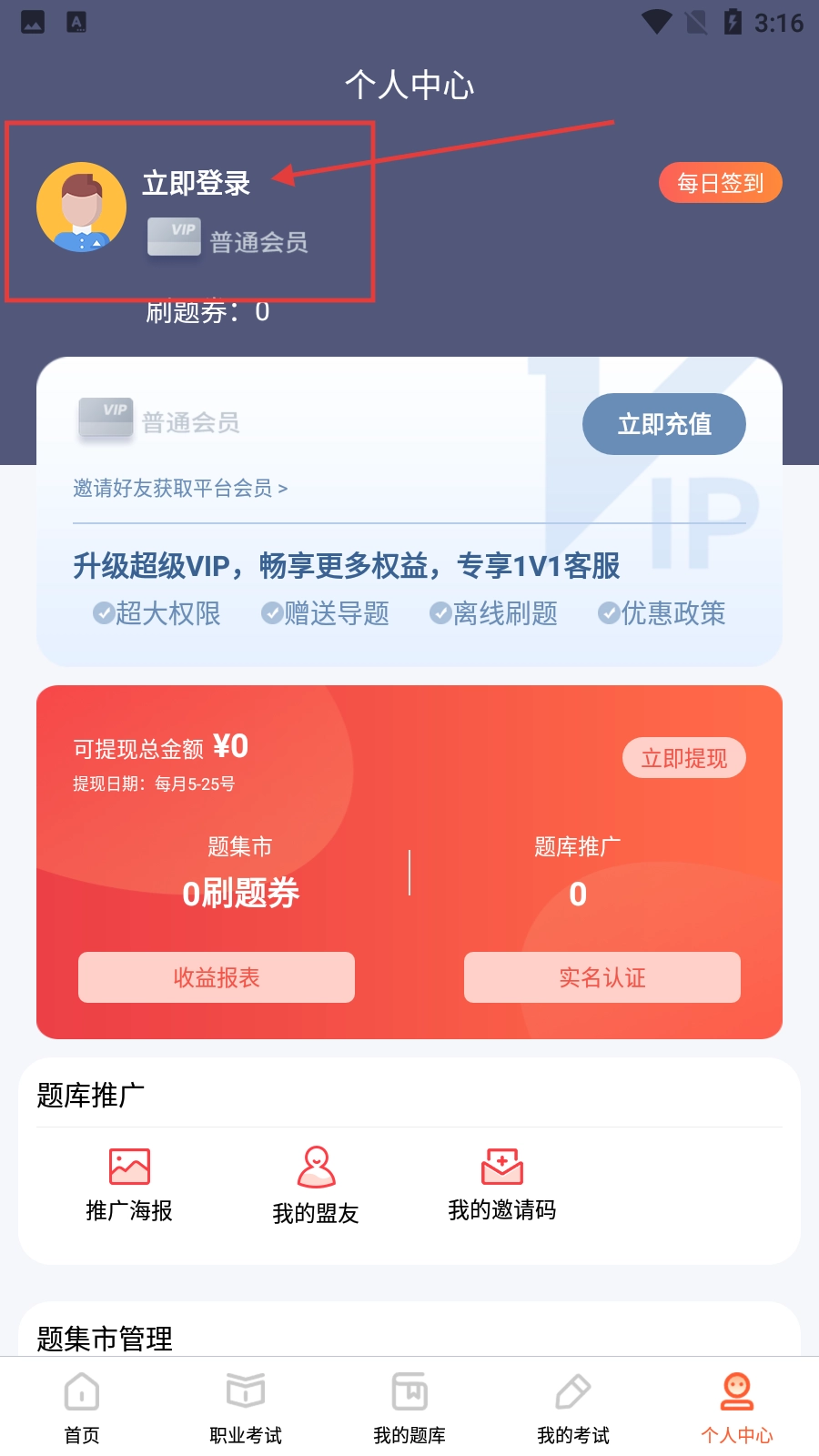Screen dimensions: 819x1456
Task: Tap 立即提现 to withdraw
Action: pos(683,758)
